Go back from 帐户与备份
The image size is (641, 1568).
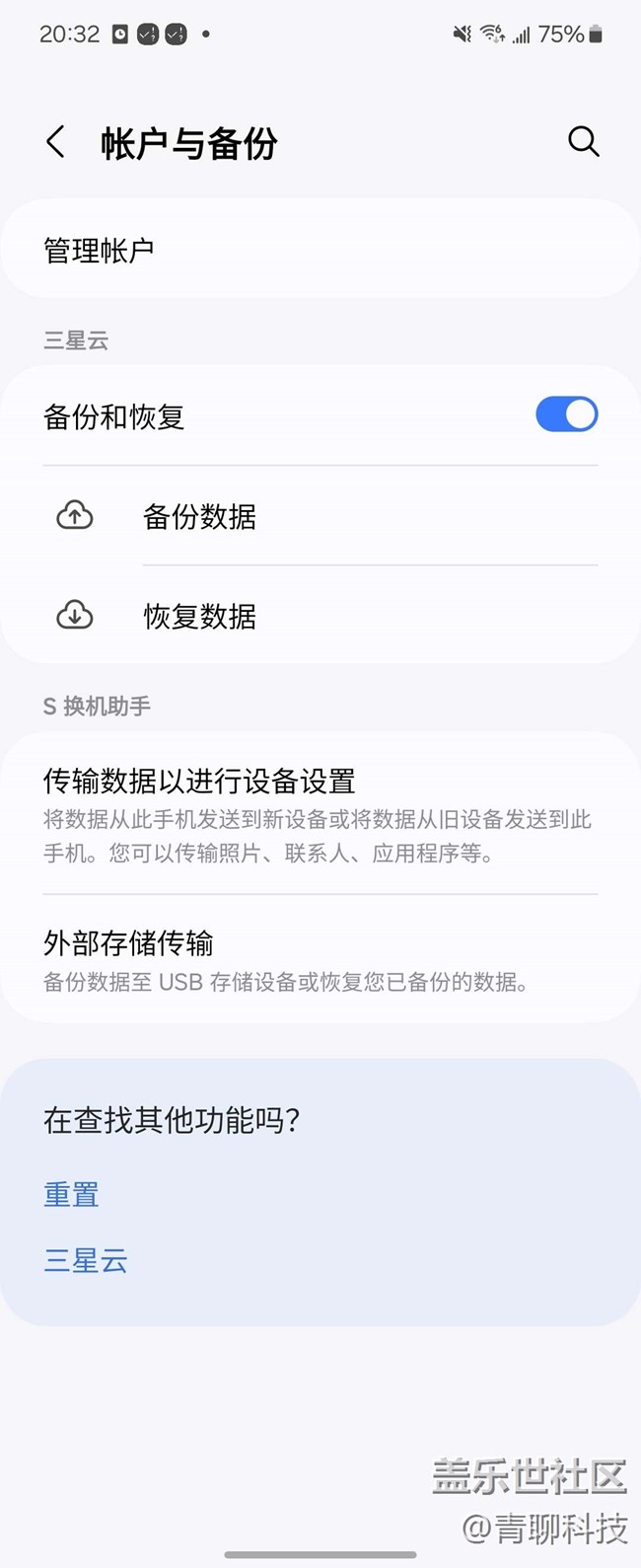tap(56, 142)
